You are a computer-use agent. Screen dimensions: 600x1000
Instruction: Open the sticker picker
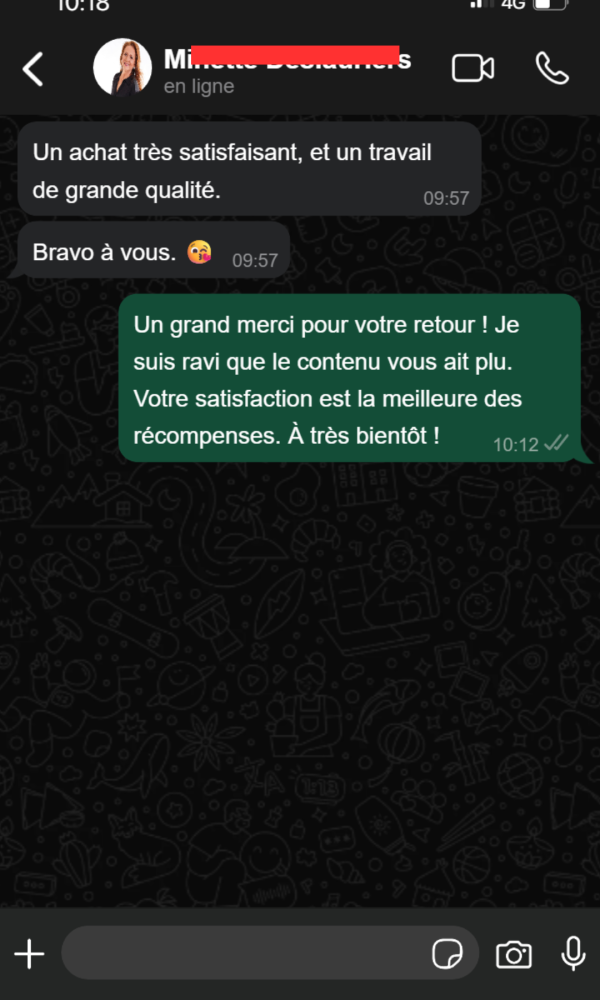(447, 954)
